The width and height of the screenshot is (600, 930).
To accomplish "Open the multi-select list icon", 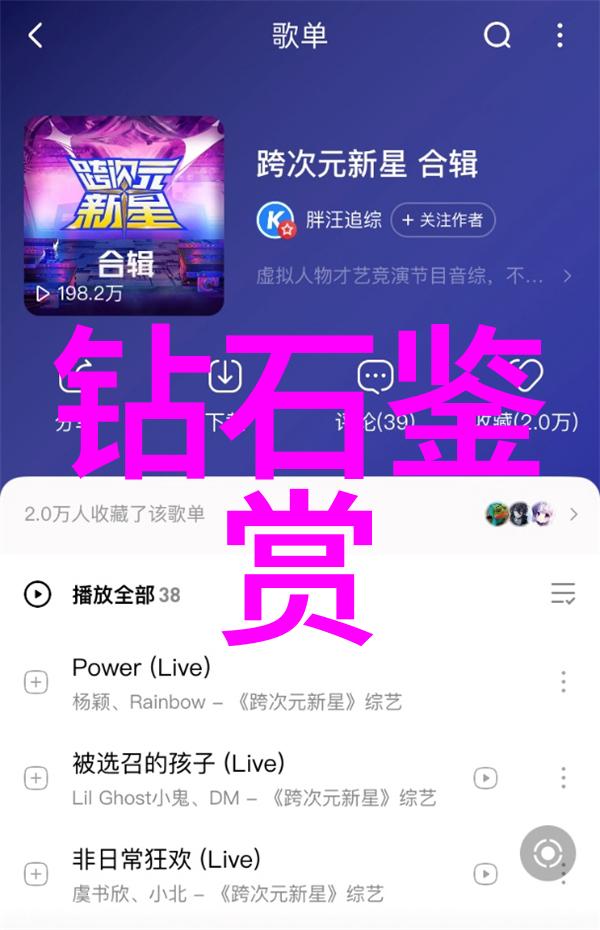I will coord(563,593).
